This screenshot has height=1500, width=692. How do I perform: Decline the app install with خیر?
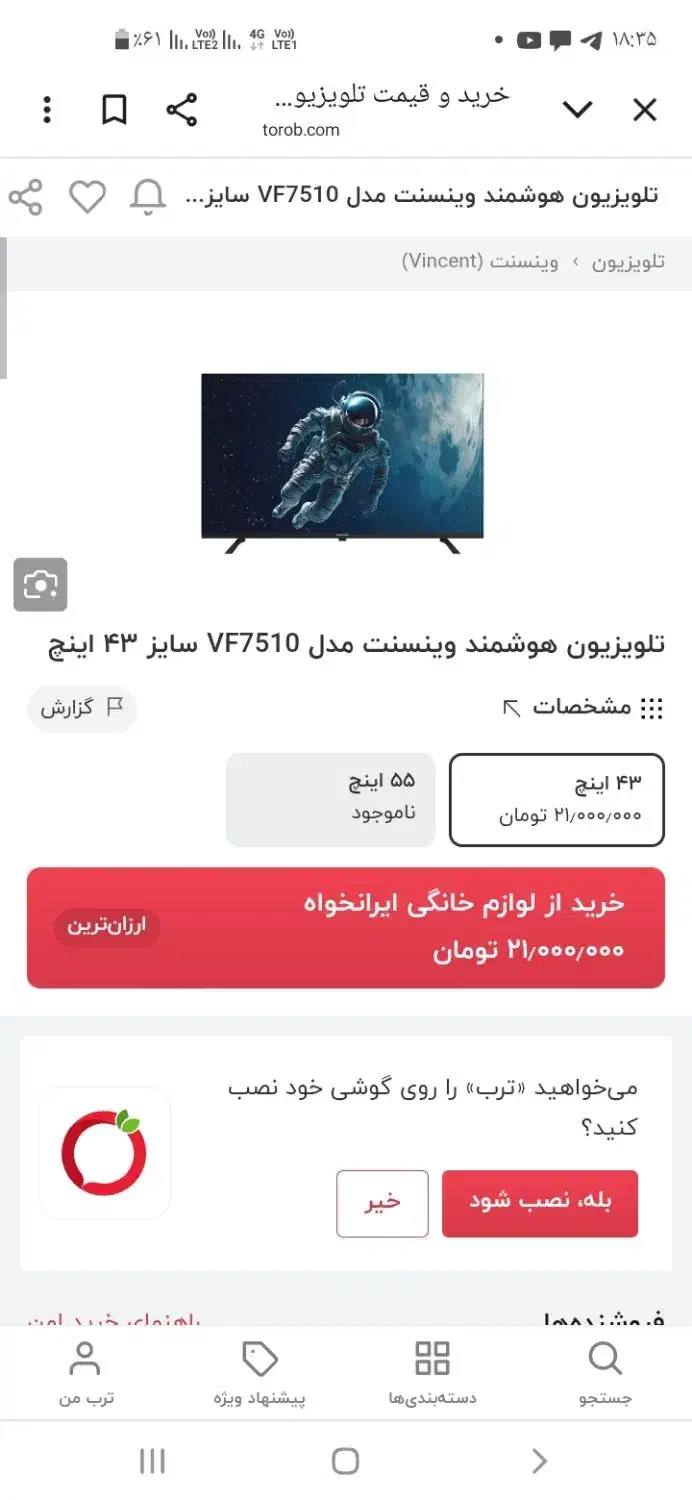coord(382,1203)
